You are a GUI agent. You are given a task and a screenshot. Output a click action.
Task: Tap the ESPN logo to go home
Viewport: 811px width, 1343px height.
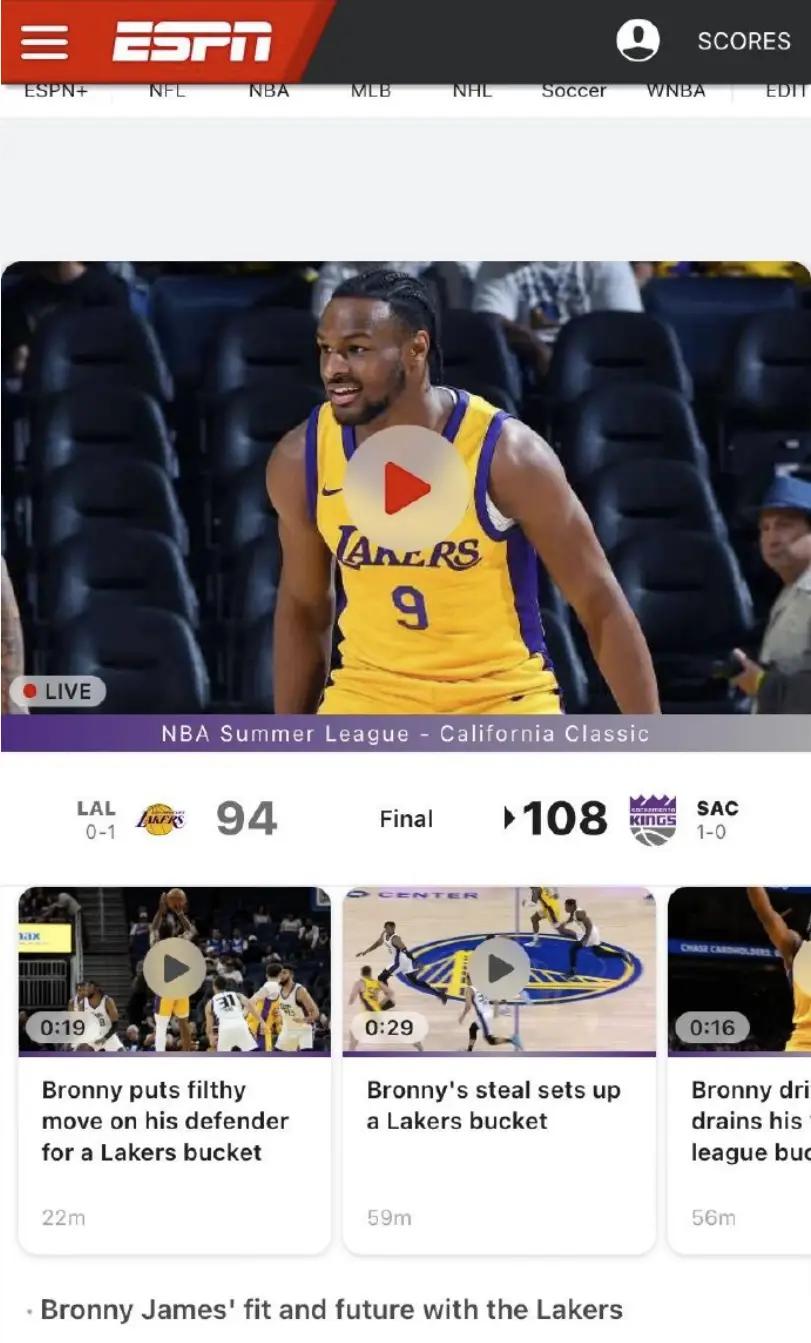pos(192,41)
